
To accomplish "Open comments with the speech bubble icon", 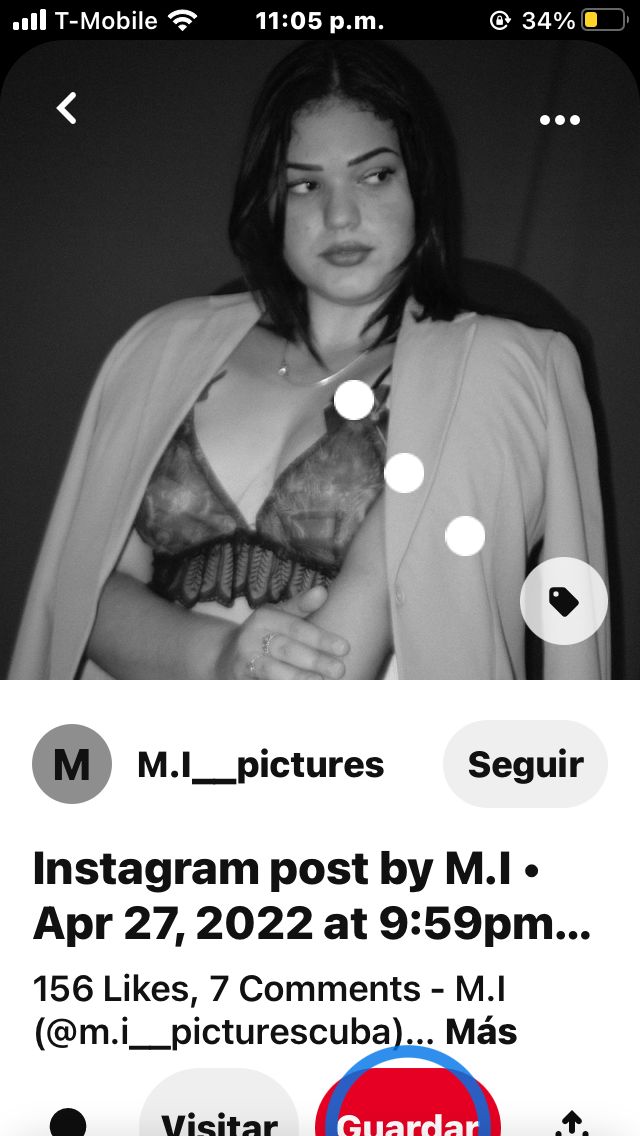I will pos(68,1122).
